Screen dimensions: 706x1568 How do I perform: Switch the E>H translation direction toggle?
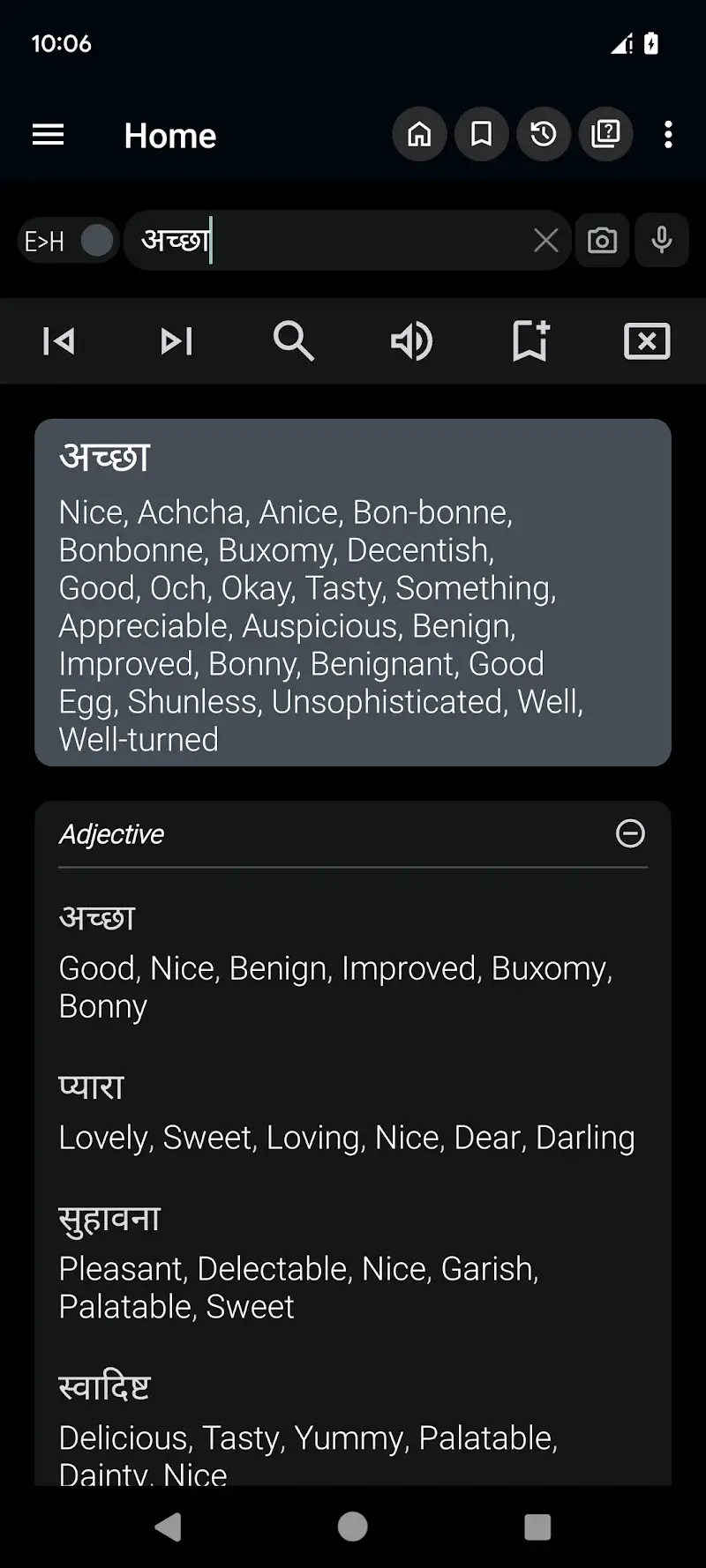[67, 240]
